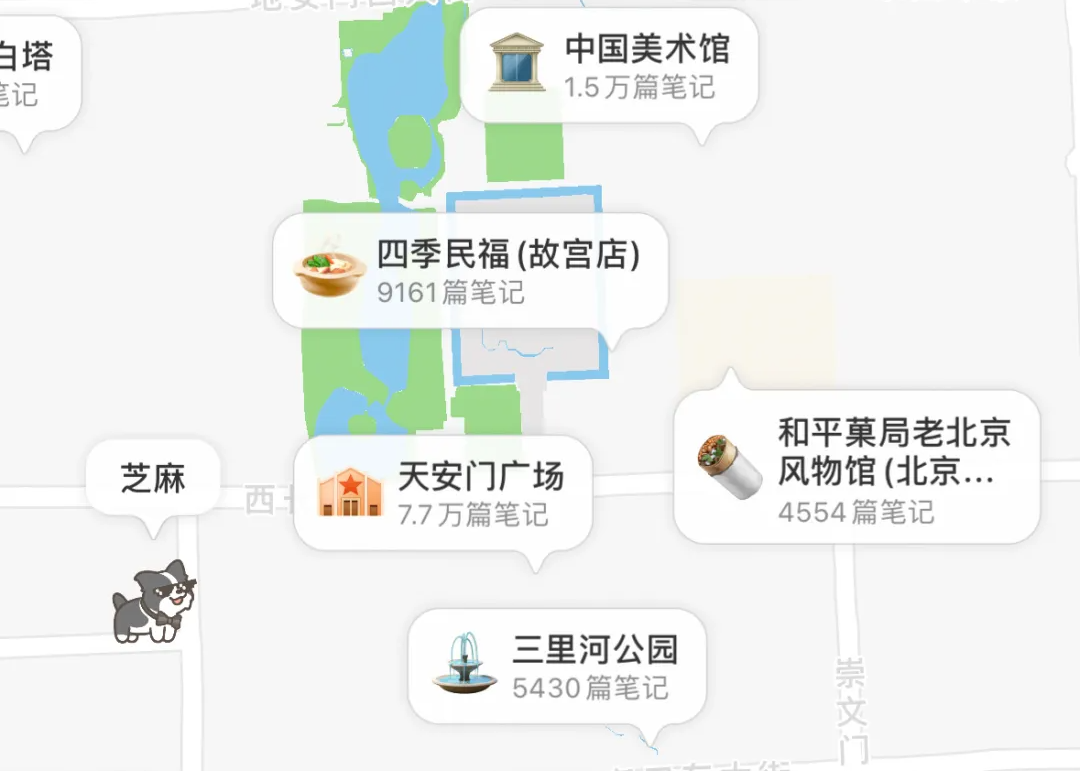
Task: Select the 四季民福 (故宫店) restaurant marker
Action: [x=470, y=271]
